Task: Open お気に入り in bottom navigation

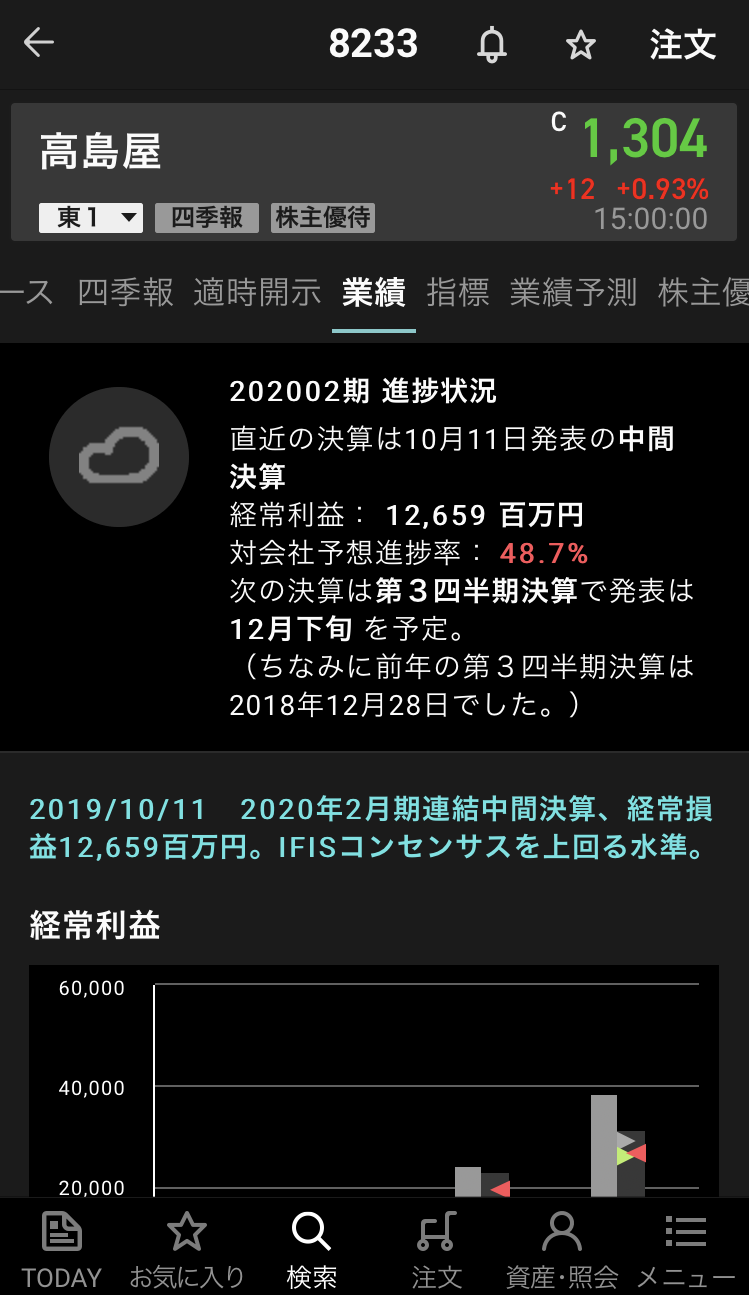Action: click(x=187, y=1248)
